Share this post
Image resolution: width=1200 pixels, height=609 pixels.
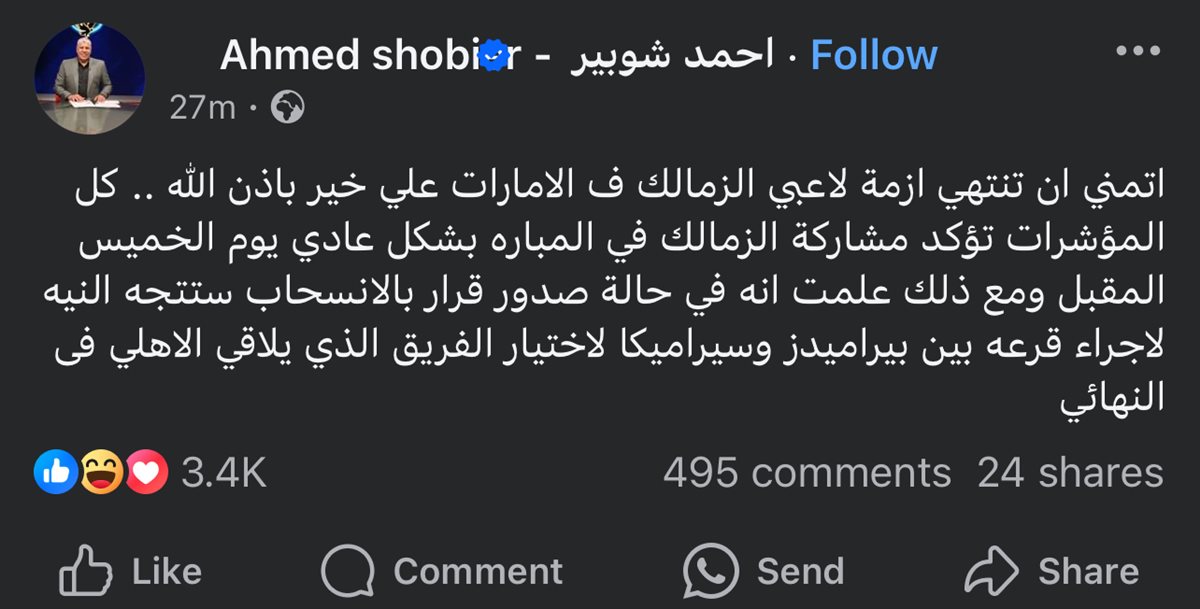1052,571
